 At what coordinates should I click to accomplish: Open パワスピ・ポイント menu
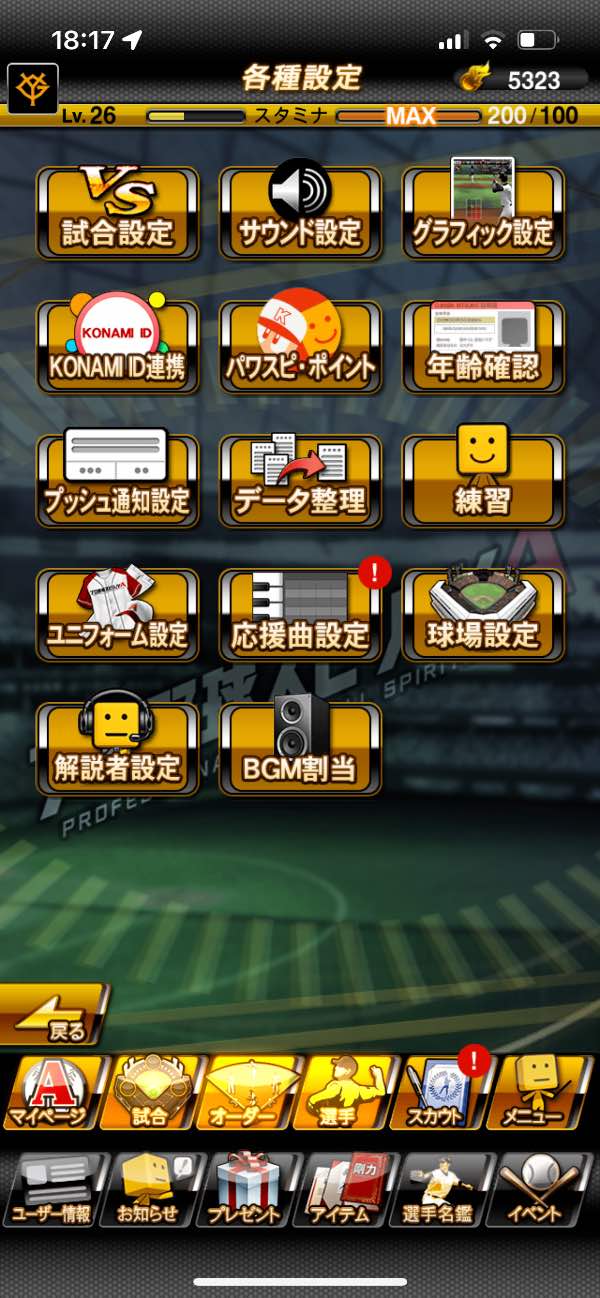[300, 346]
